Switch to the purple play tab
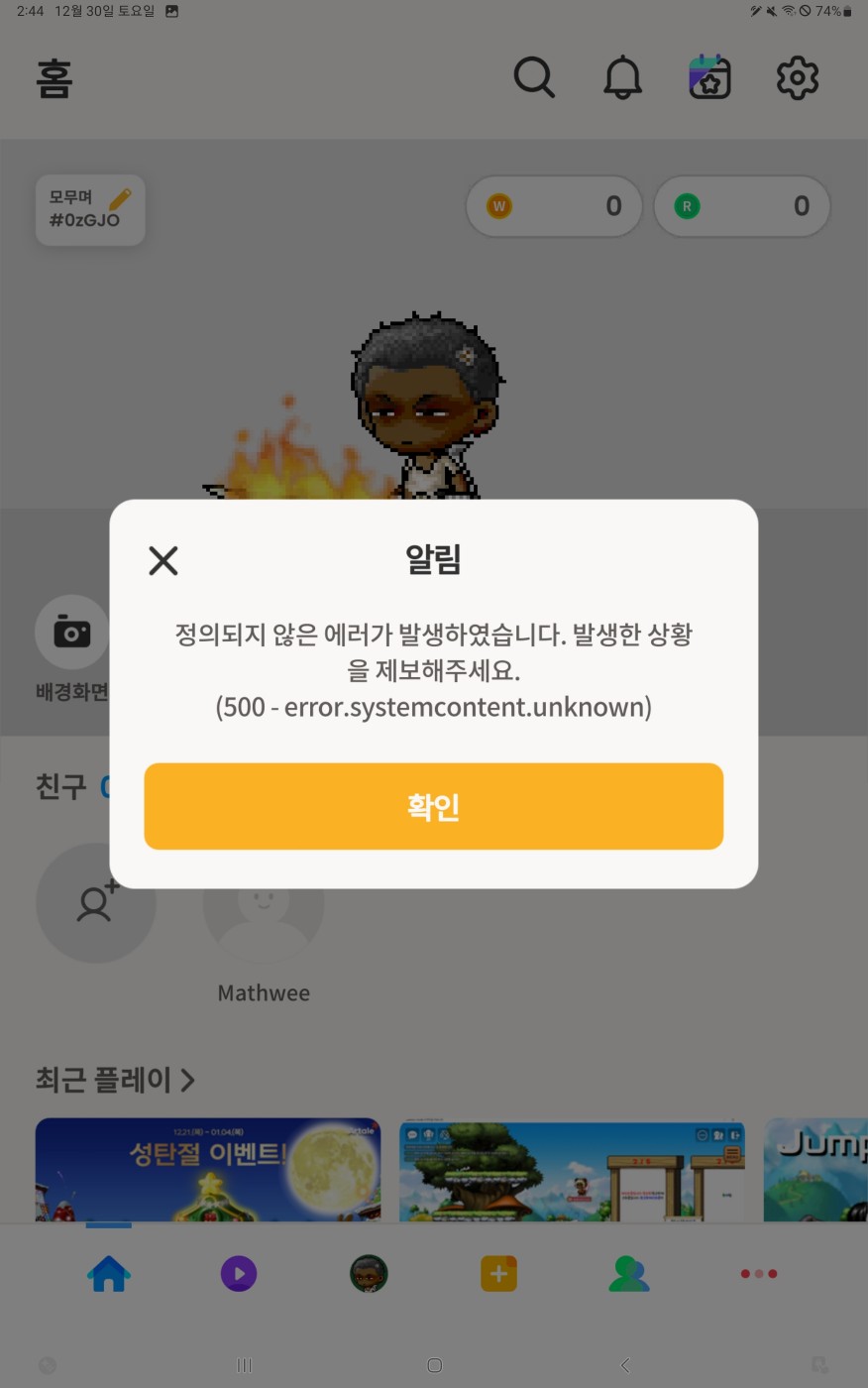The width and height of the screenshot is (868, 1388). pyautogui.click(x=239, y=1274)
